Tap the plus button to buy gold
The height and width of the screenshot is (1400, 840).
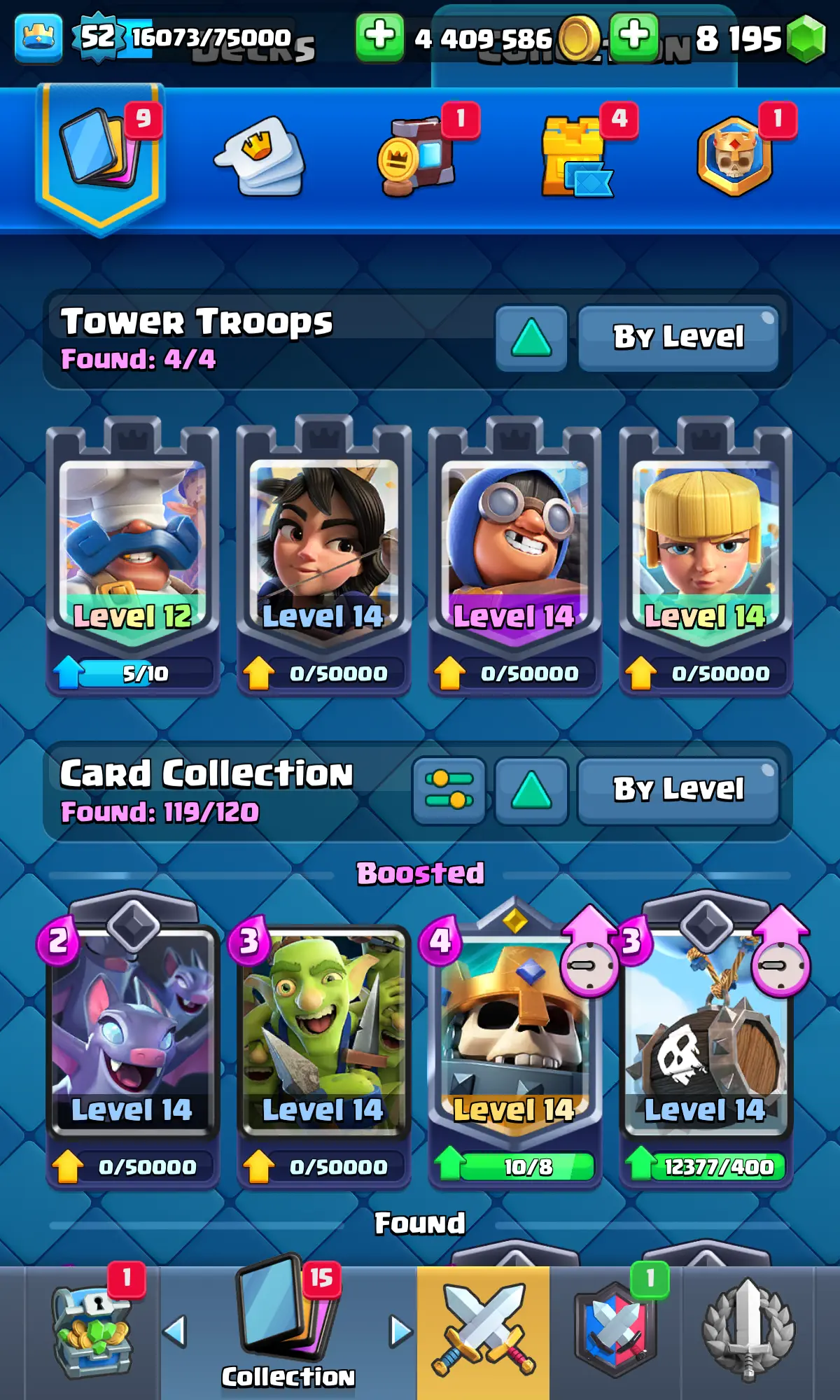point(379,37)
